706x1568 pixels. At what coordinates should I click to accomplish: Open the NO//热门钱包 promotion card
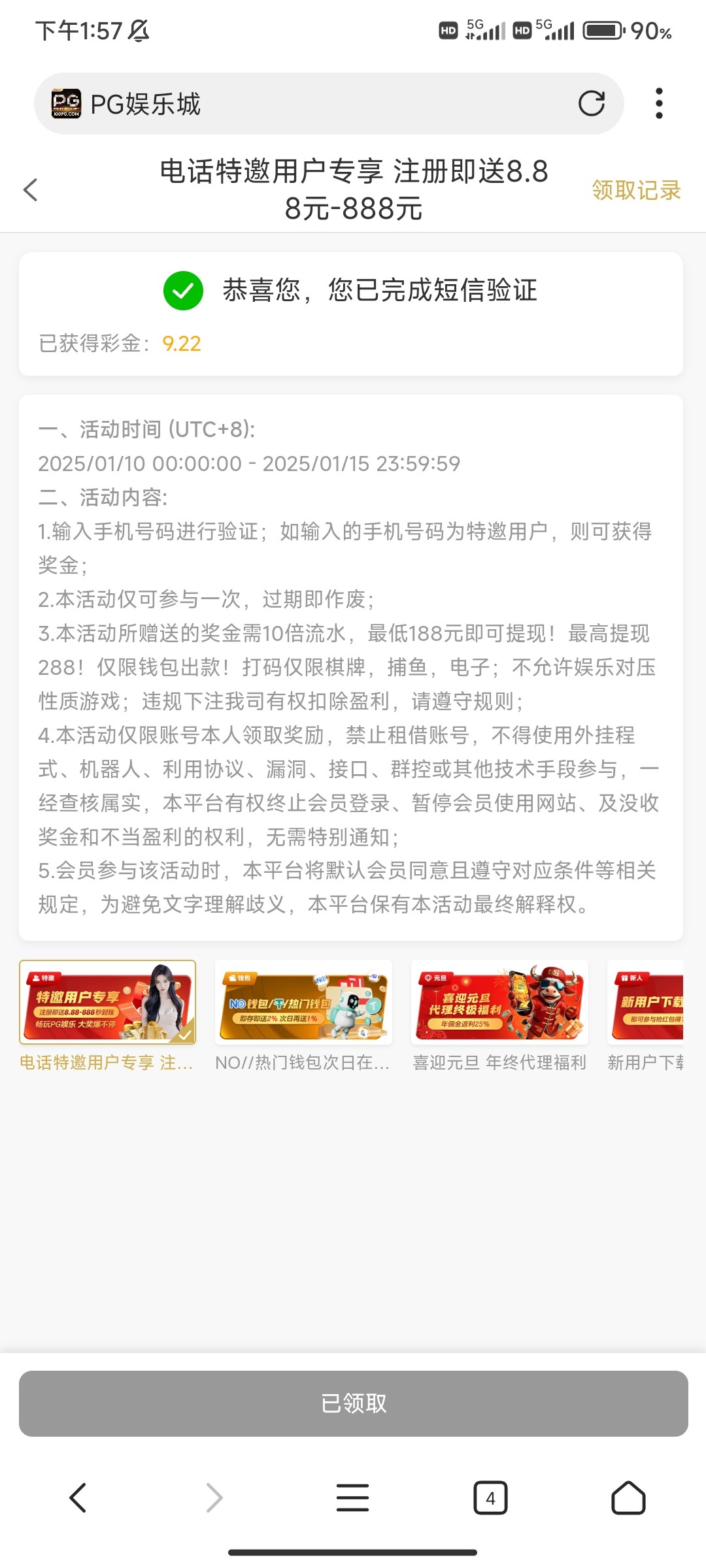[x=303, y=1016]
